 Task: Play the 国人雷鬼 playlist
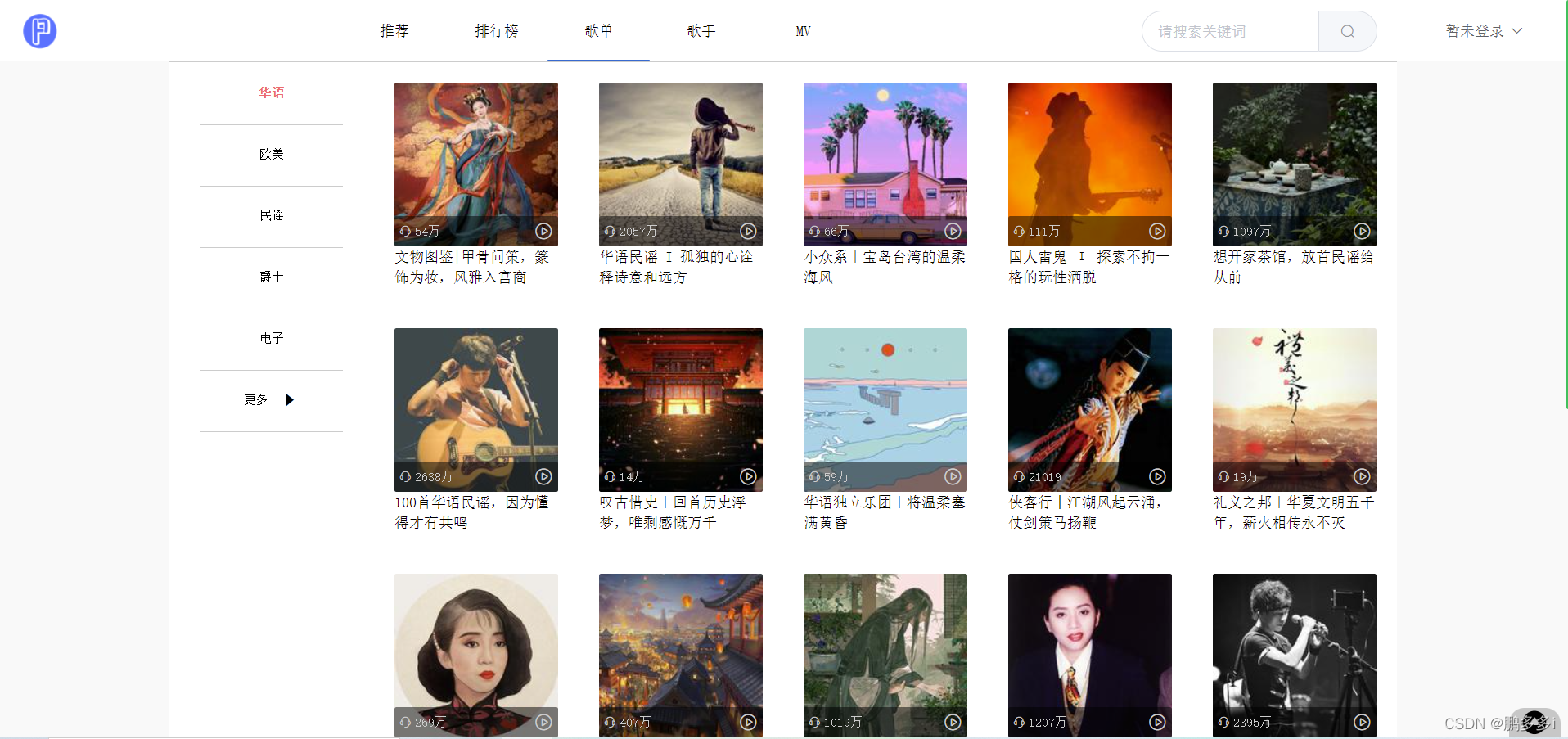pyautogui.click(x=1157, y=231)
